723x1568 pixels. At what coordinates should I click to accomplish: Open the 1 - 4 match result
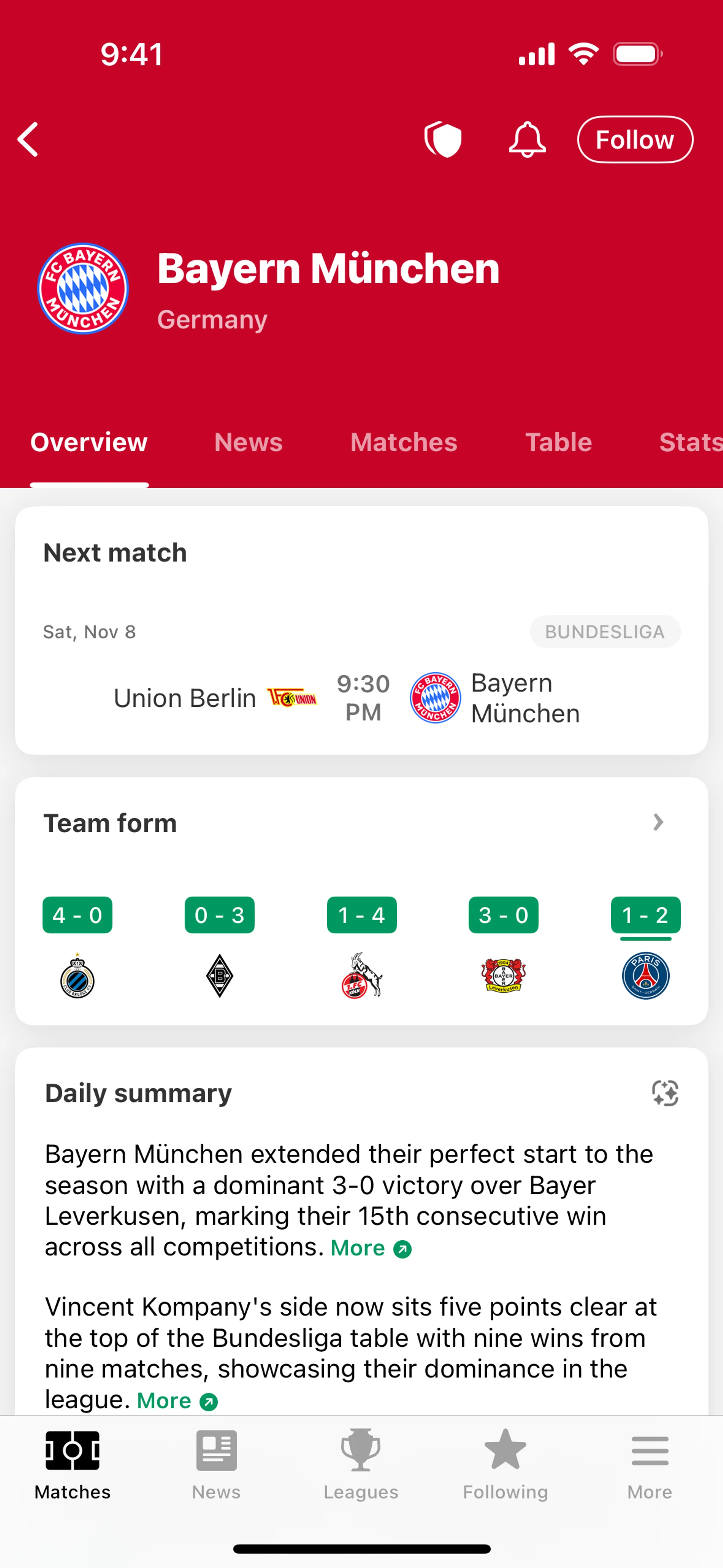click(x=361, y=915)
